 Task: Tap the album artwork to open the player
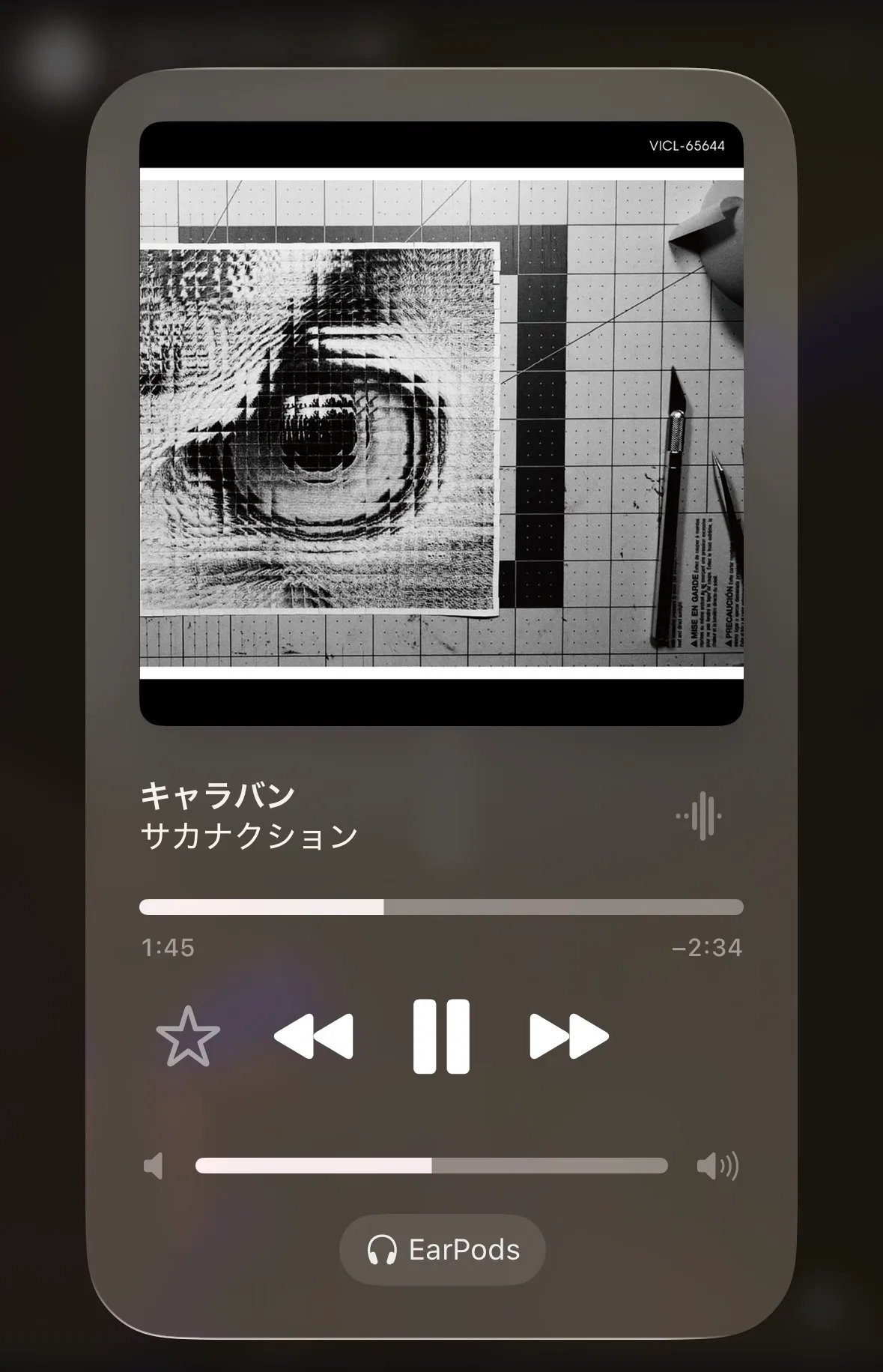point(441,423)
